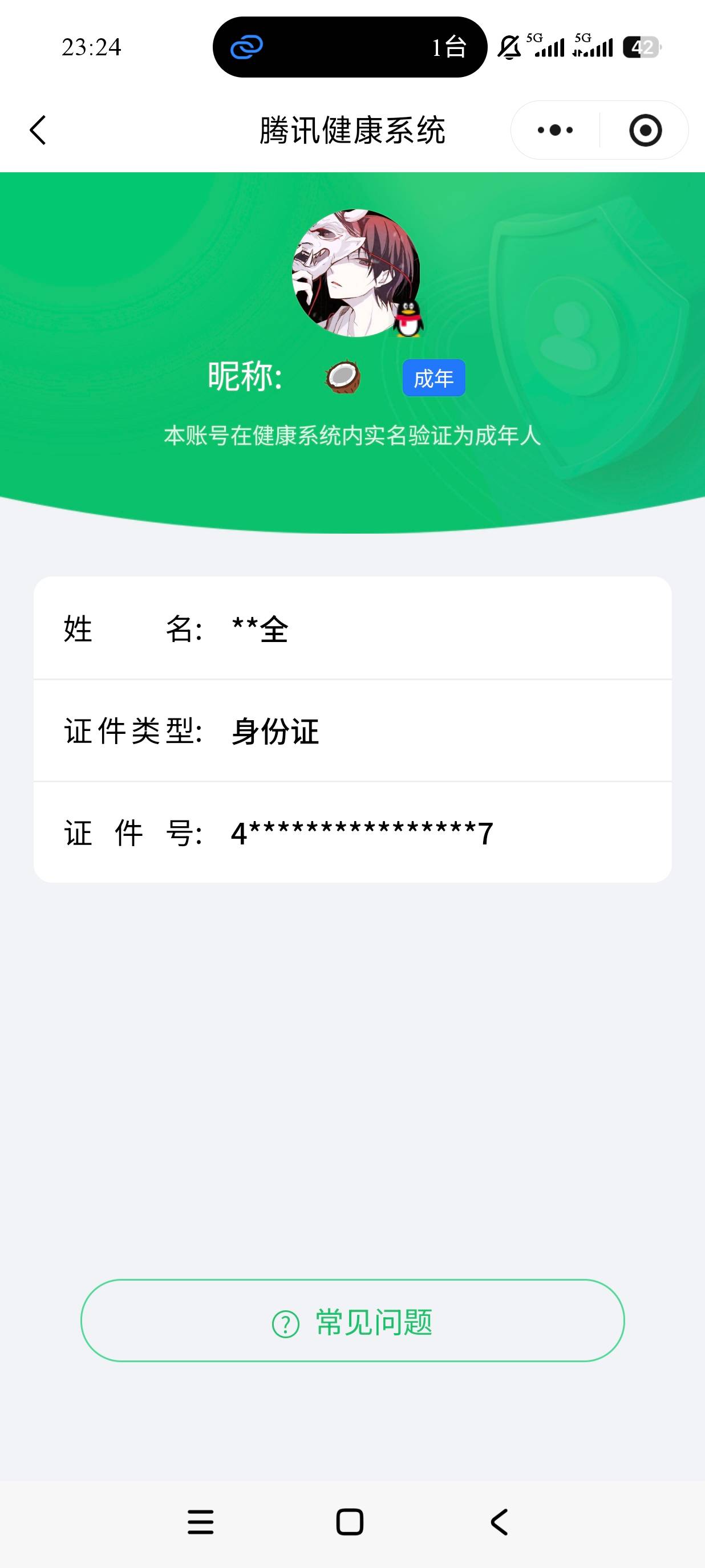705x1568 pixels.
Task: Click the coconut emoji next to 昵称
Action: tap(342, 377)
